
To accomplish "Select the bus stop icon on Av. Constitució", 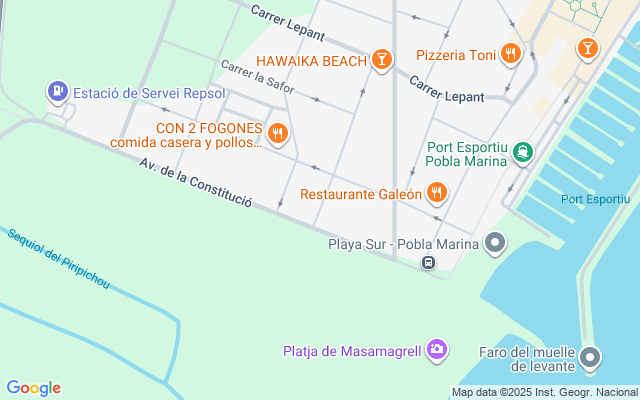I will 428,263.
